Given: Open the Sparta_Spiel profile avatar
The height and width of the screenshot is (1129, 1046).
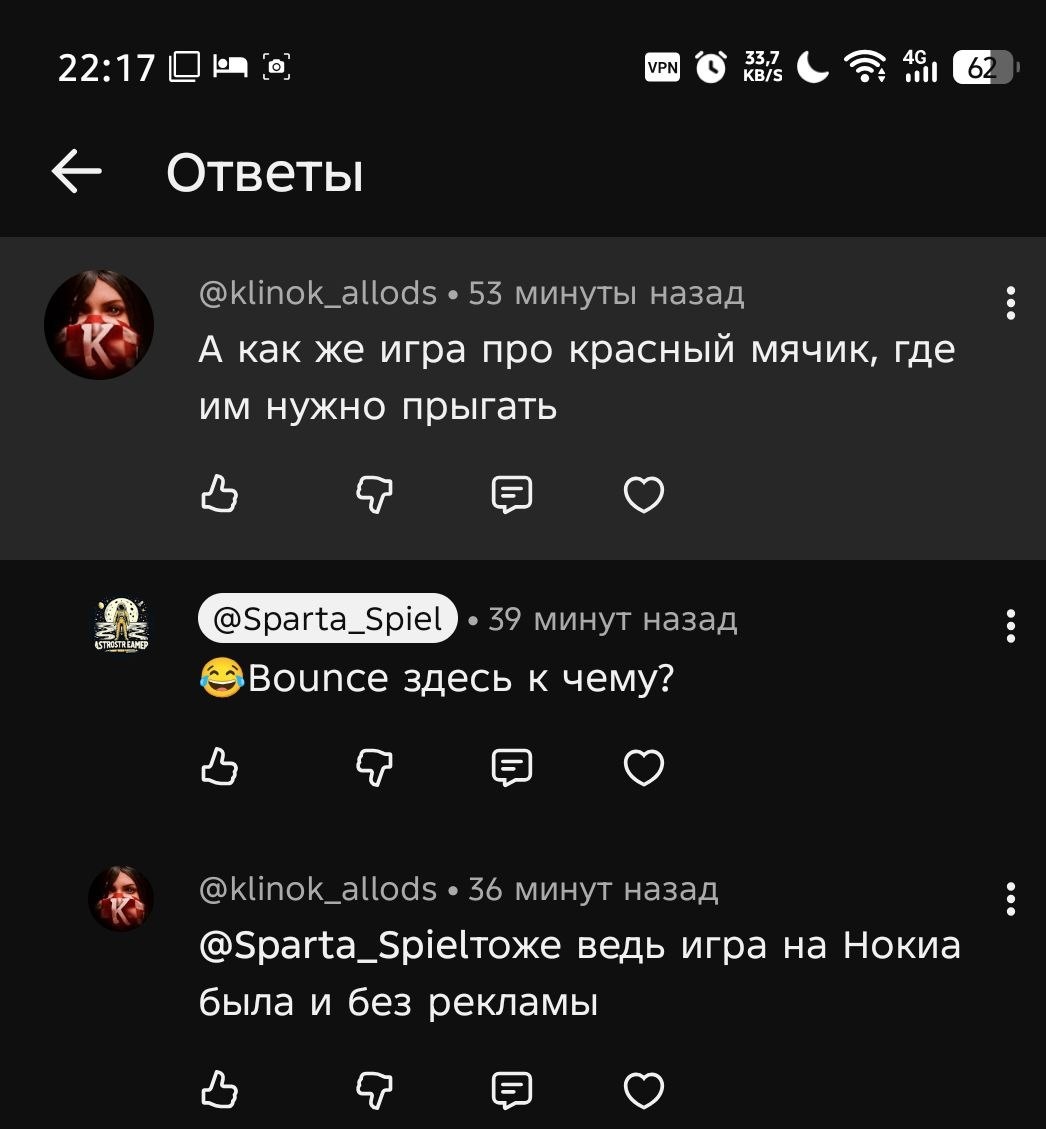Looking at the screenshot, I should [x=122, y=624].
